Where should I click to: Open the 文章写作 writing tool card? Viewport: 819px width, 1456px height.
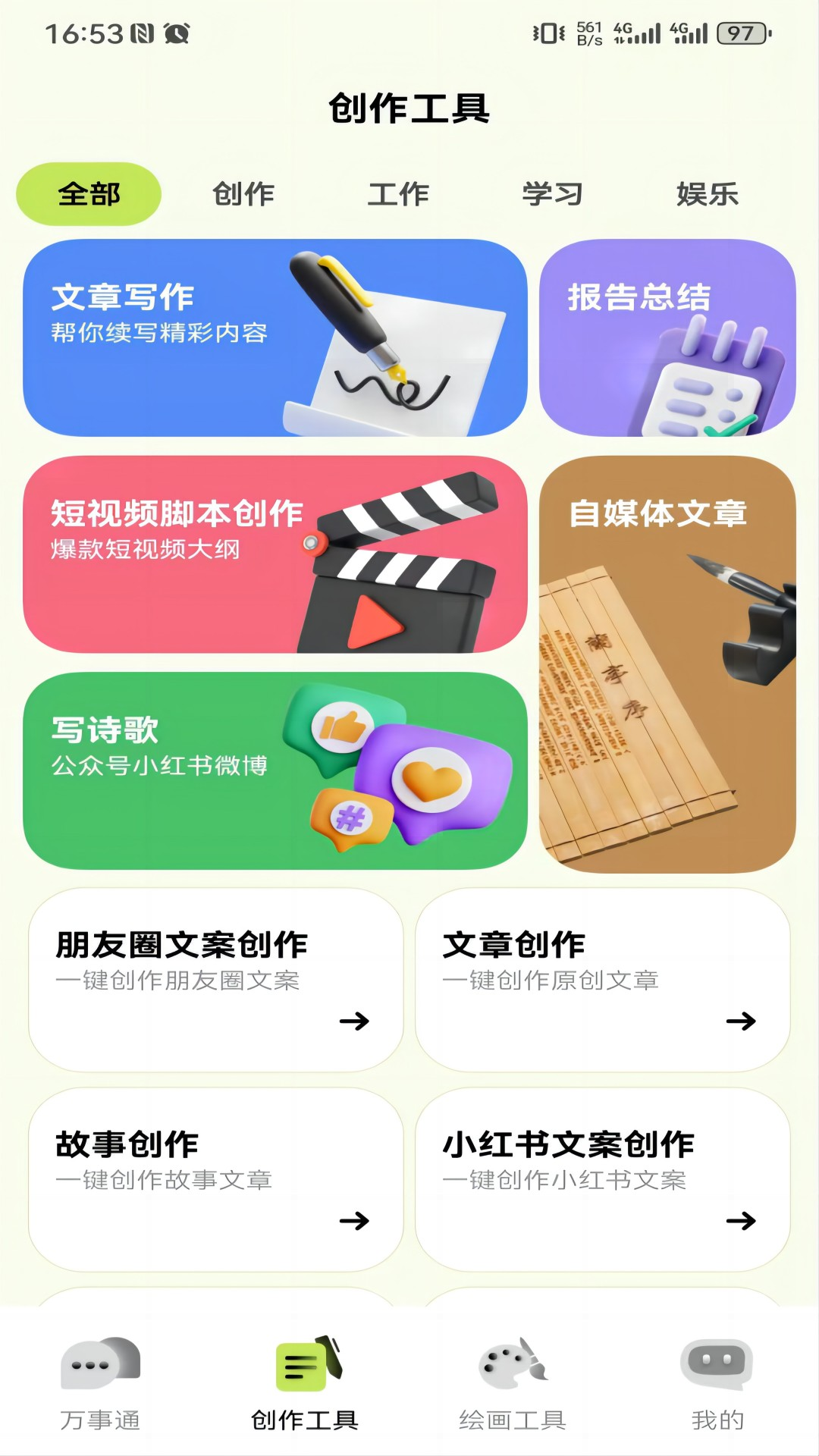point(275,337)
